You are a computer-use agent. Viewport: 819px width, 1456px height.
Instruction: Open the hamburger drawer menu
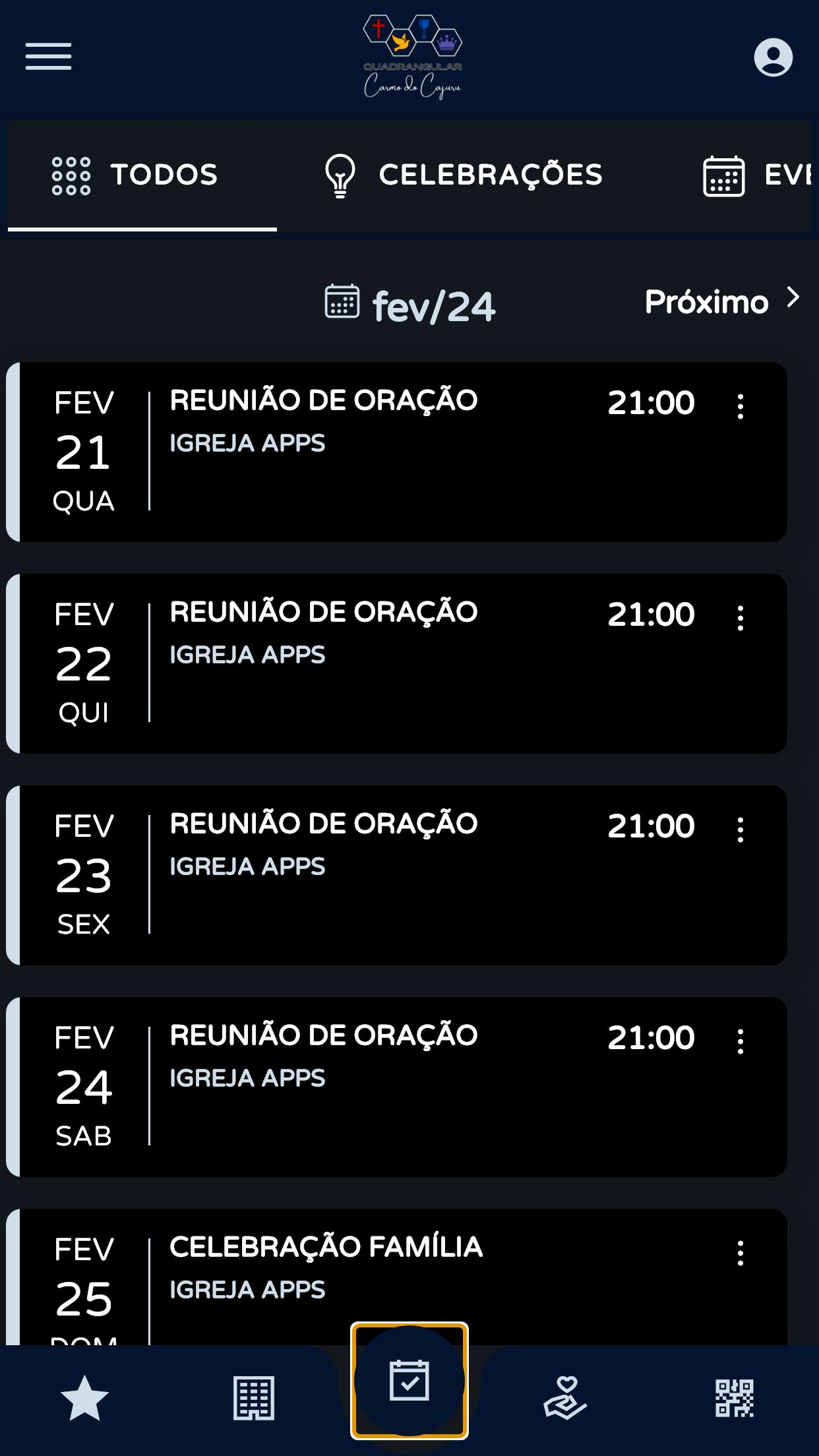(48, 57)
